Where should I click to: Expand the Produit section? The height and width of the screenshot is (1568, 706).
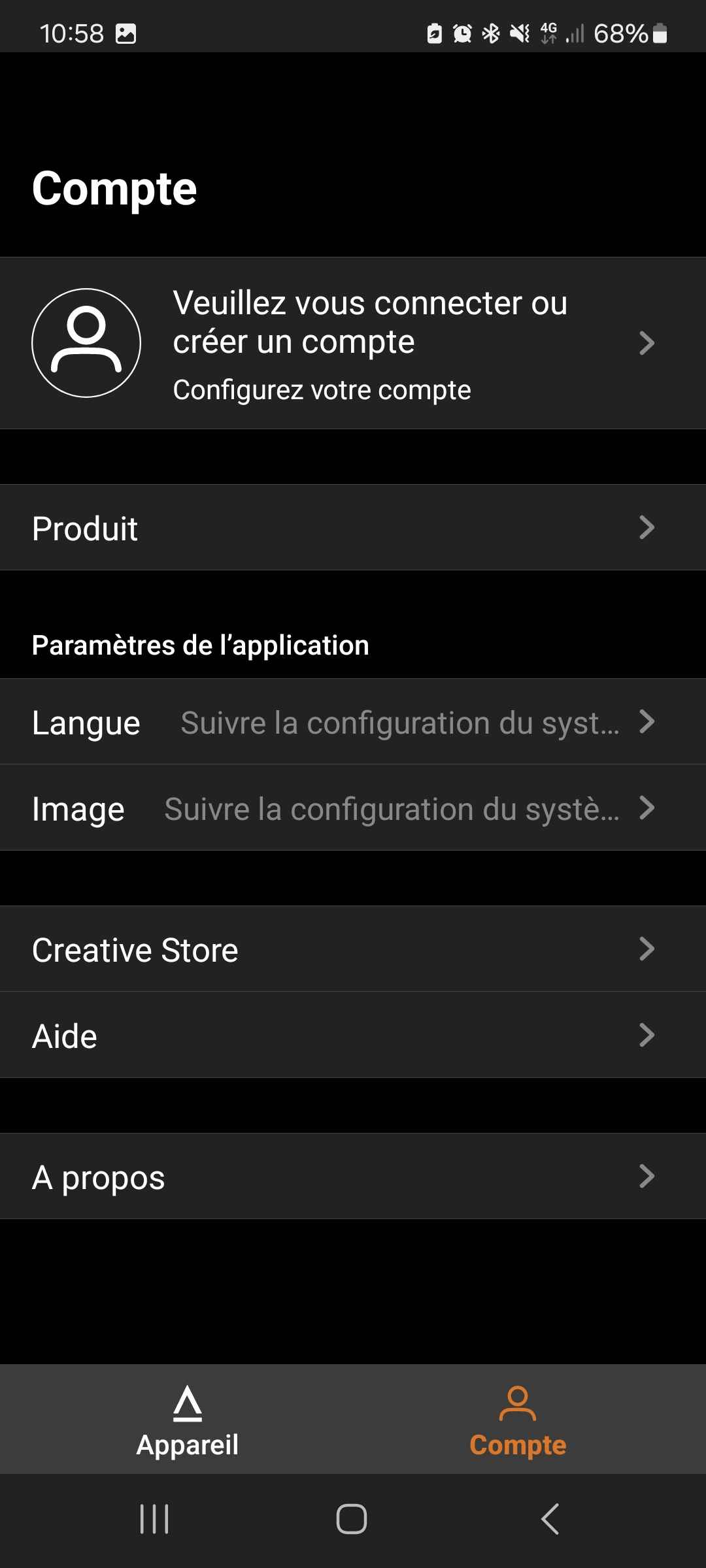(x=353, y=528)
